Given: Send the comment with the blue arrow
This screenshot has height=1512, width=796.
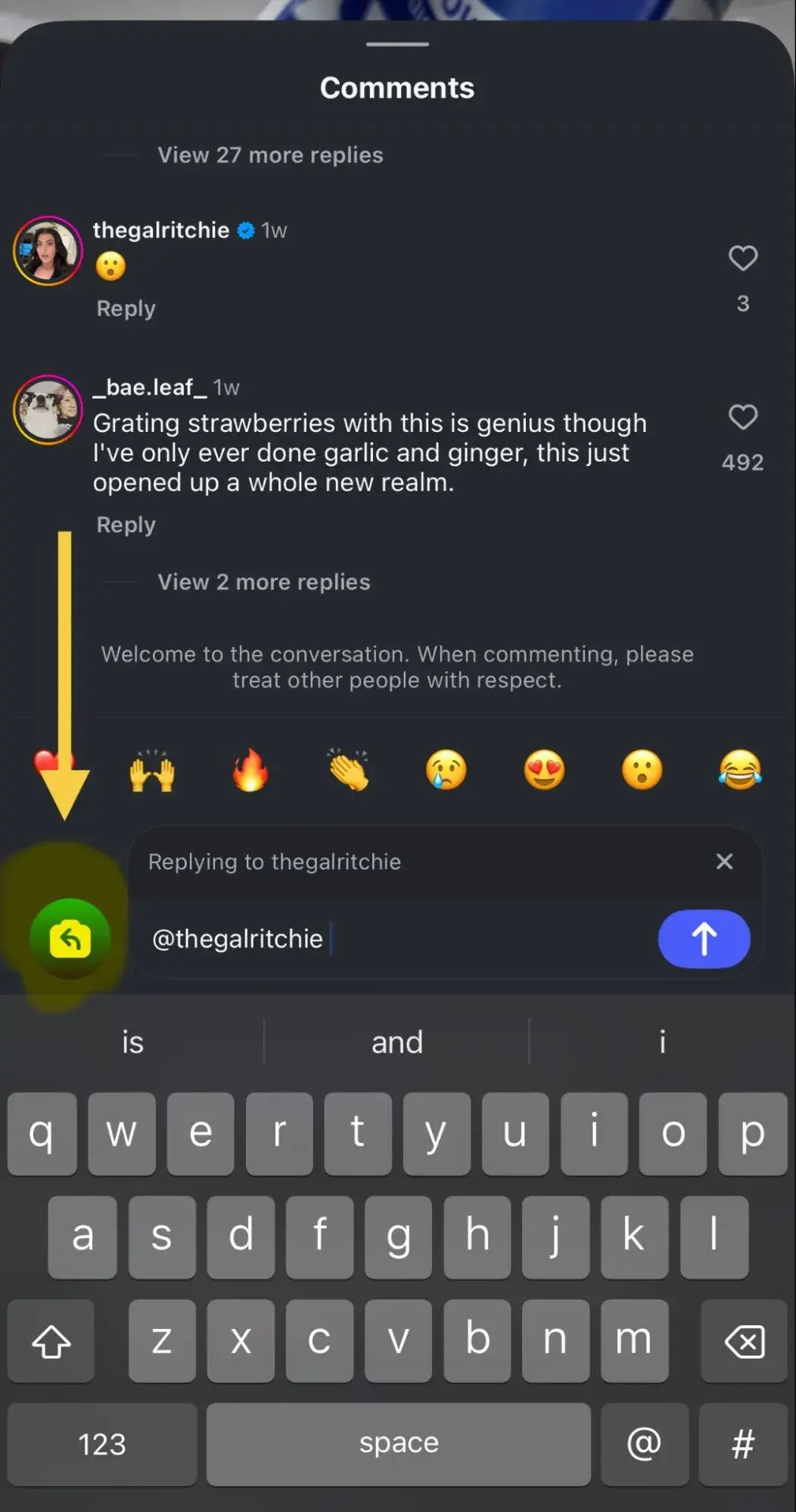Looking at the screenshot, I should click(x=704, y=939).
